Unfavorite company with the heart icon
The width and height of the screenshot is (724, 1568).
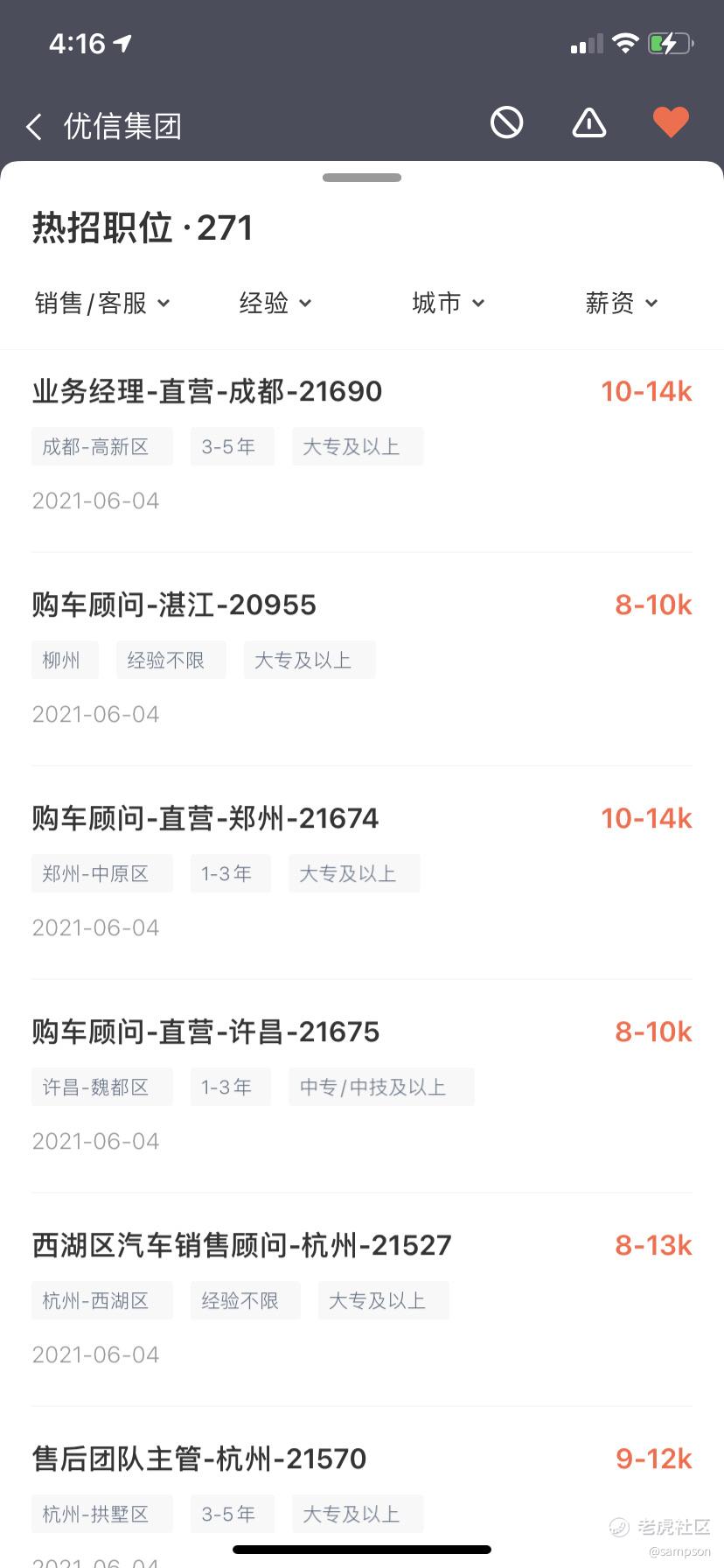[672, 122]
